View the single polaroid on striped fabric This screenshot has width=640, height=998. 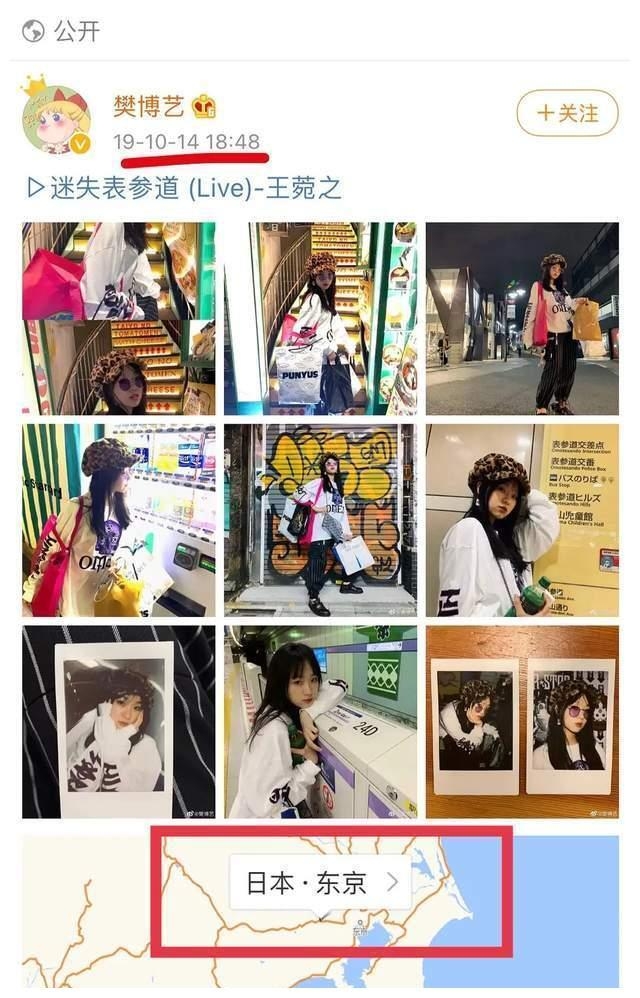point(118,722)
